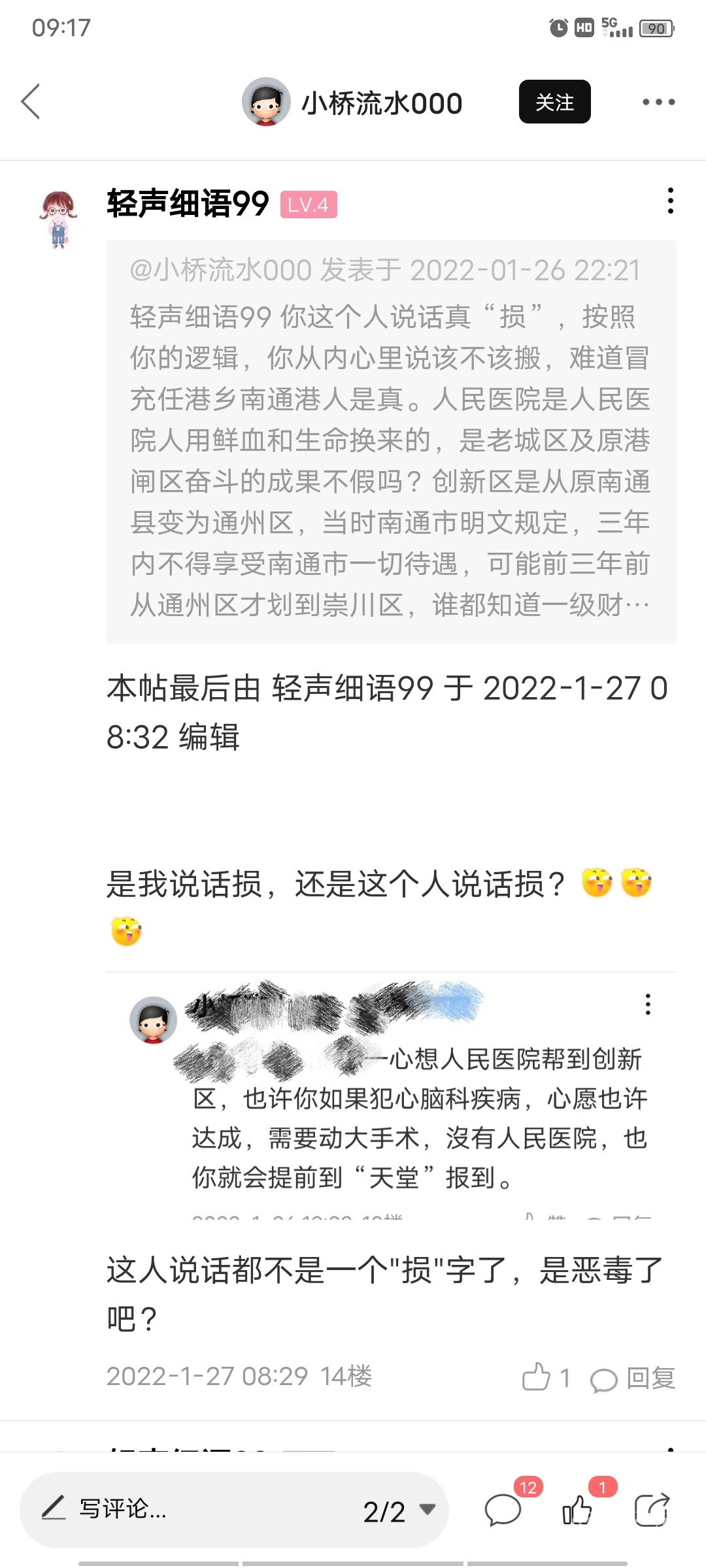Open 轻声细语99's profile from avatar
This screenshot has height=1568, width=706.
click(x=59, y=219)
